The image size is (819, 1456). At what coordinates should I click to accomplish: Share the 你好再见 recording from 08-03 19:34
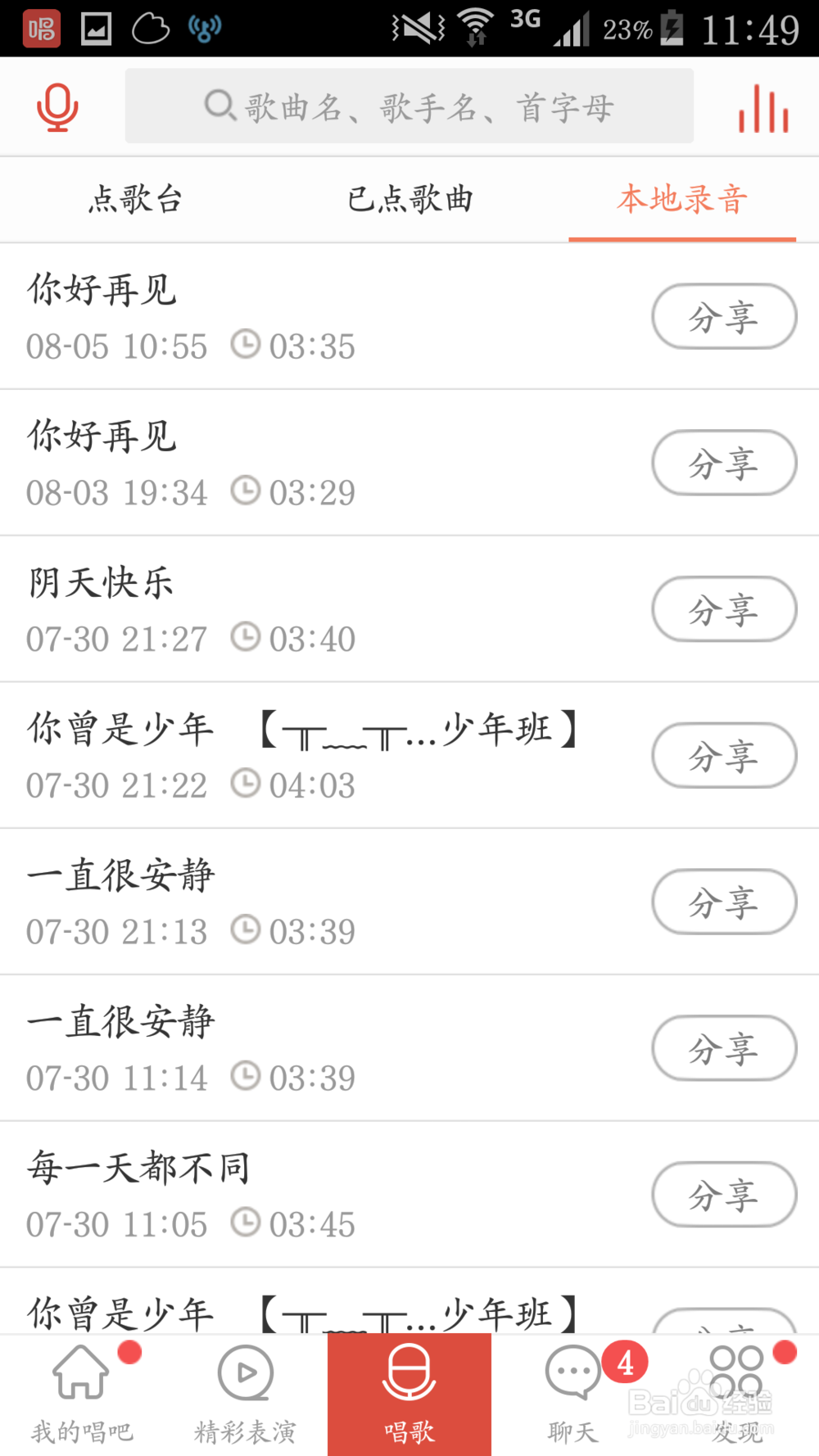tap(724, 463)
